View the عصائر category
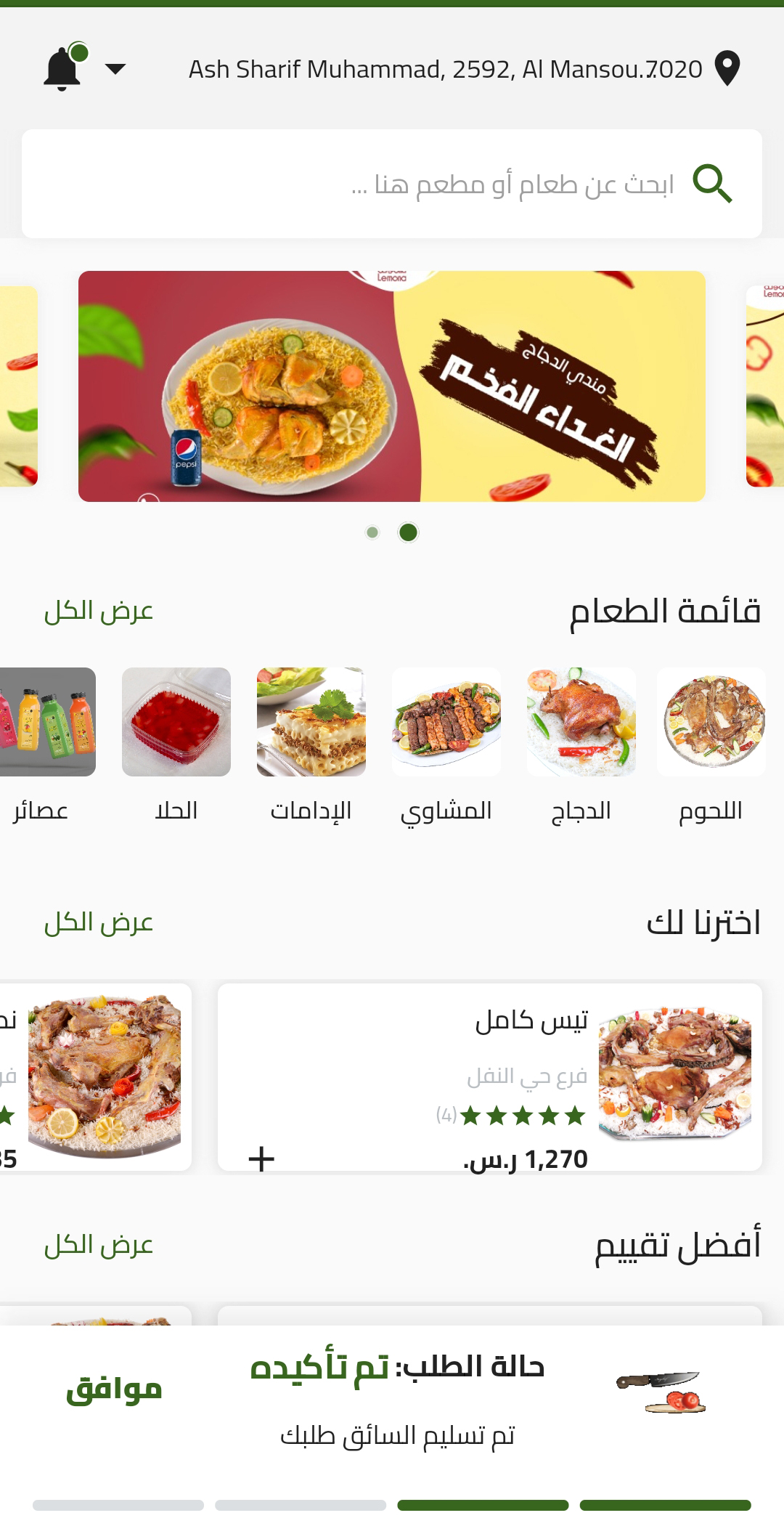 tap(44, 745)
